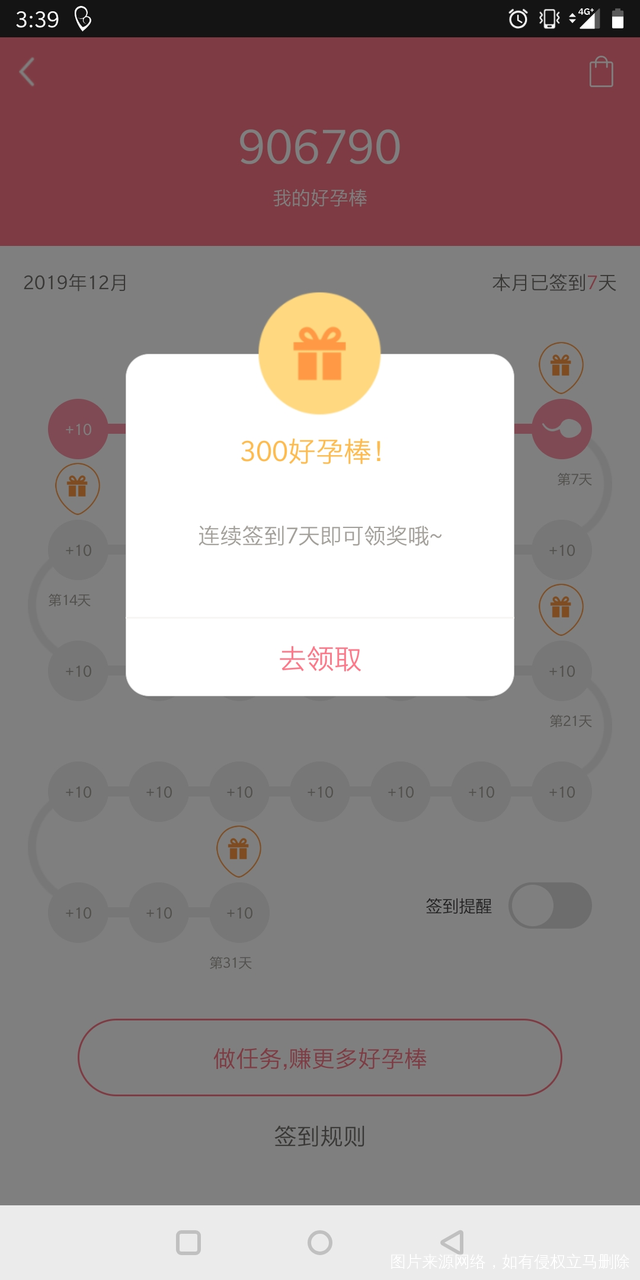Open the recent apps view

click(188, 1242)
